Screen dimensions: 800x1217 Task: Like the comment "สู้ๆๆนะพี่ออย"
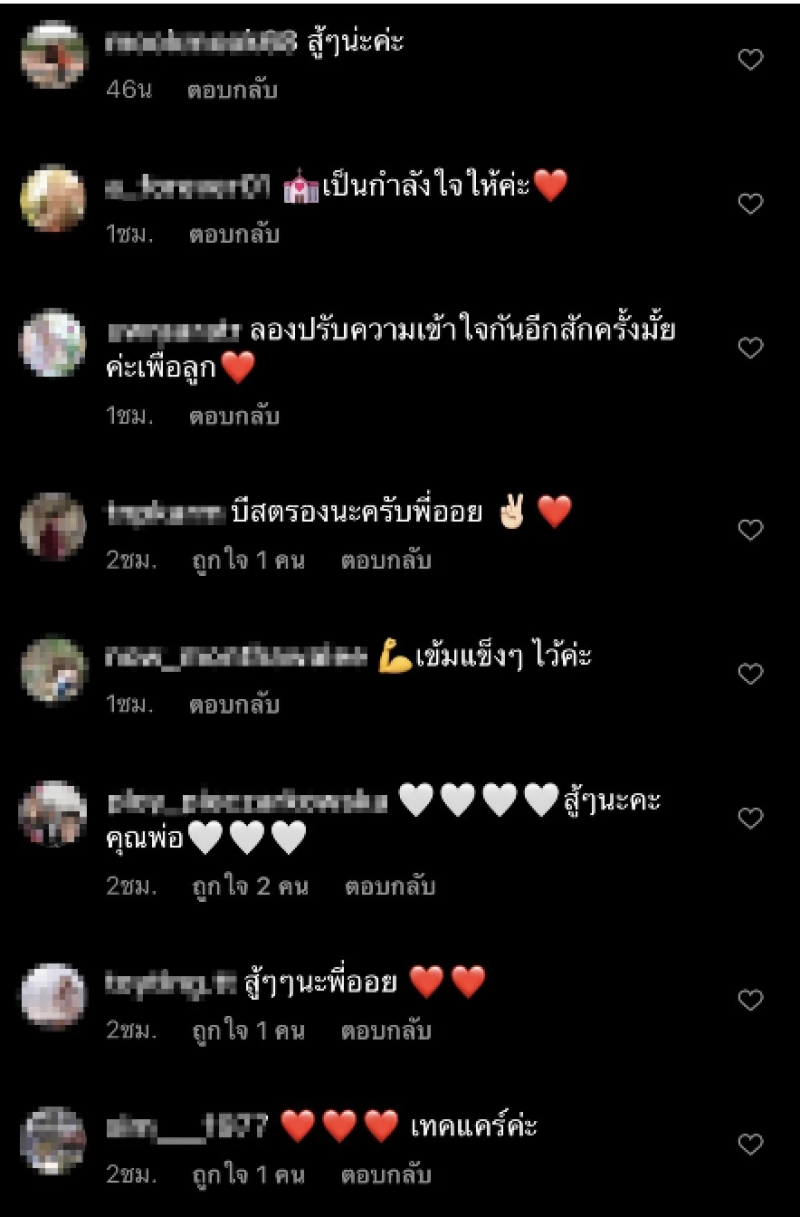[x=750, y=999]
